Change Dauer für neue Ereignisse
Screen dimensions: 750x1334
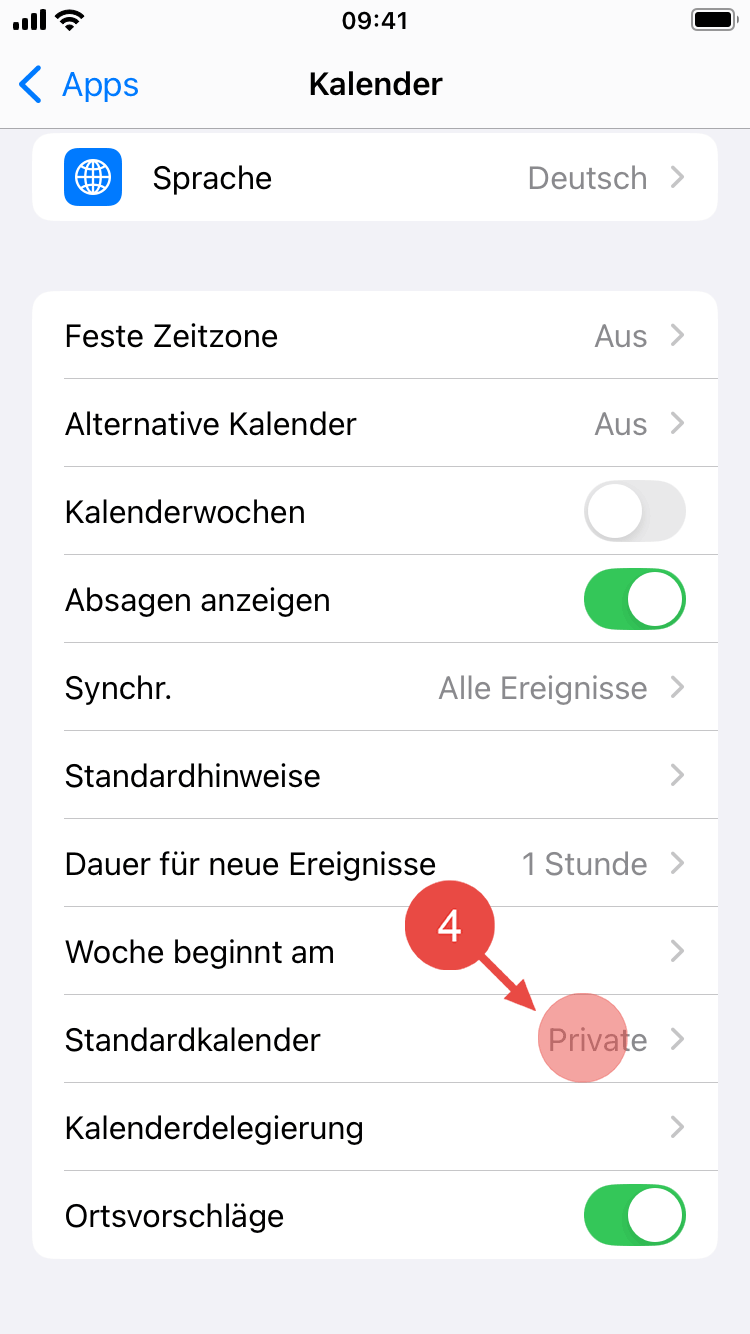tap(375, 864)
